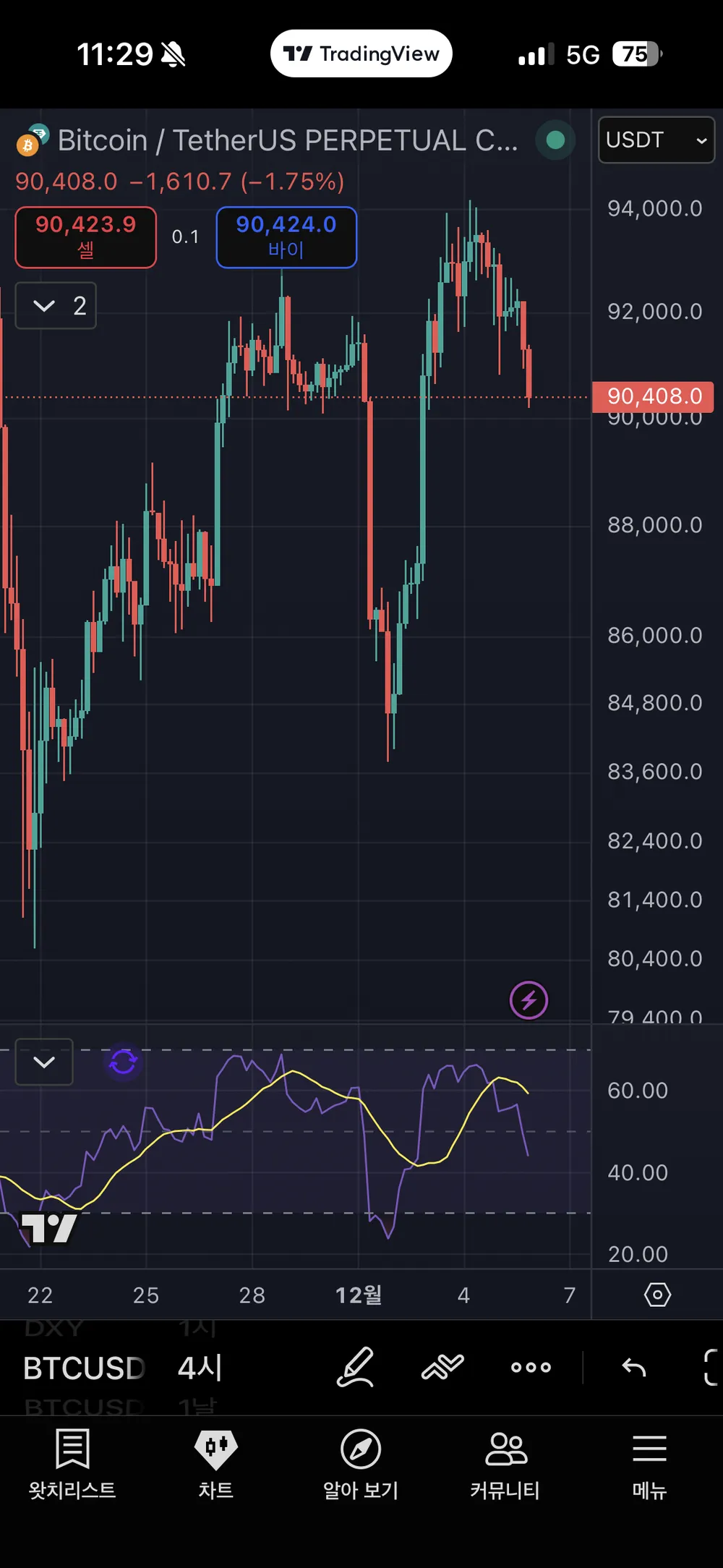This screenshot has width=723, height=1568.
Task: Open the drawing tools pencil
Action: [356, 1367]
